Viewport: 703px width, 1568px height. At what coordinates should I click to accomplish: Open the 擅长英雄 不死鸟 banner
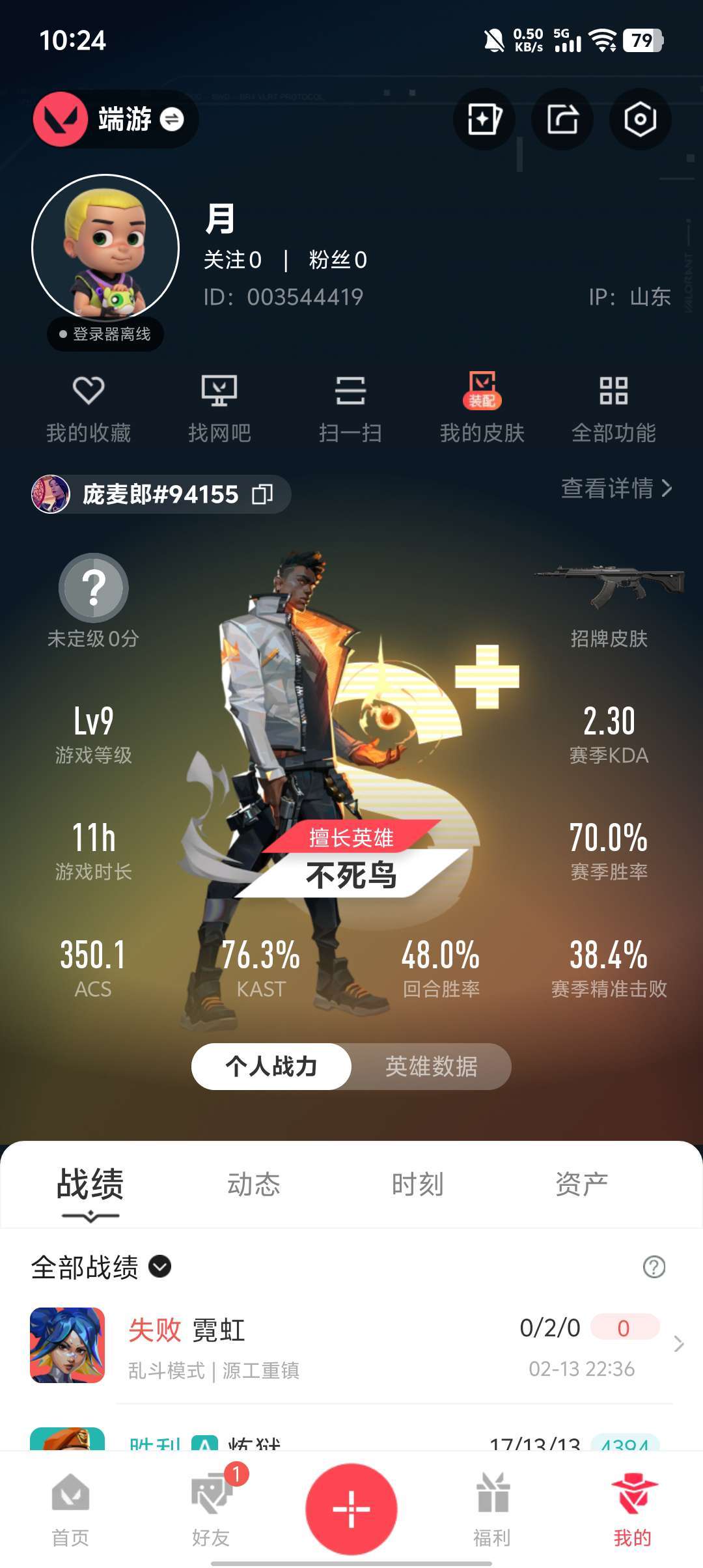click(x=351, y=860)
